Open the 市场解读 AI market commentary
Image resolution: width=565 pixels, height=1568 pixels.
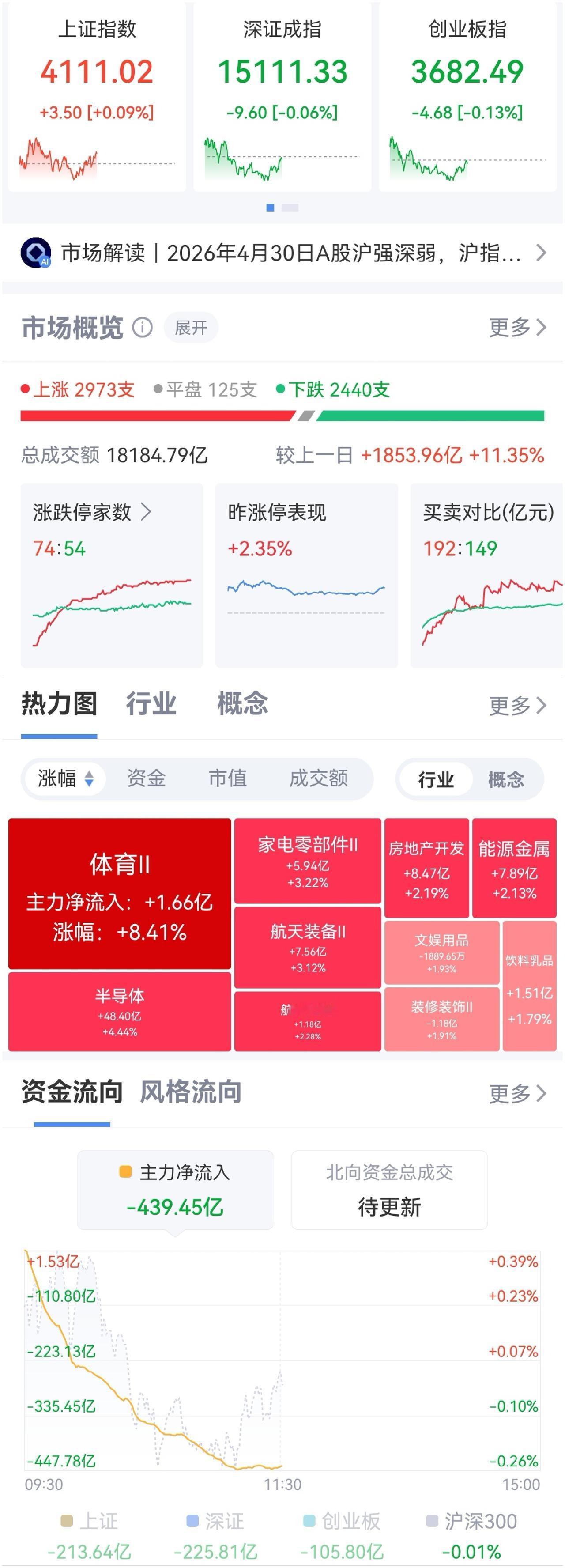[x=283, y=253]
